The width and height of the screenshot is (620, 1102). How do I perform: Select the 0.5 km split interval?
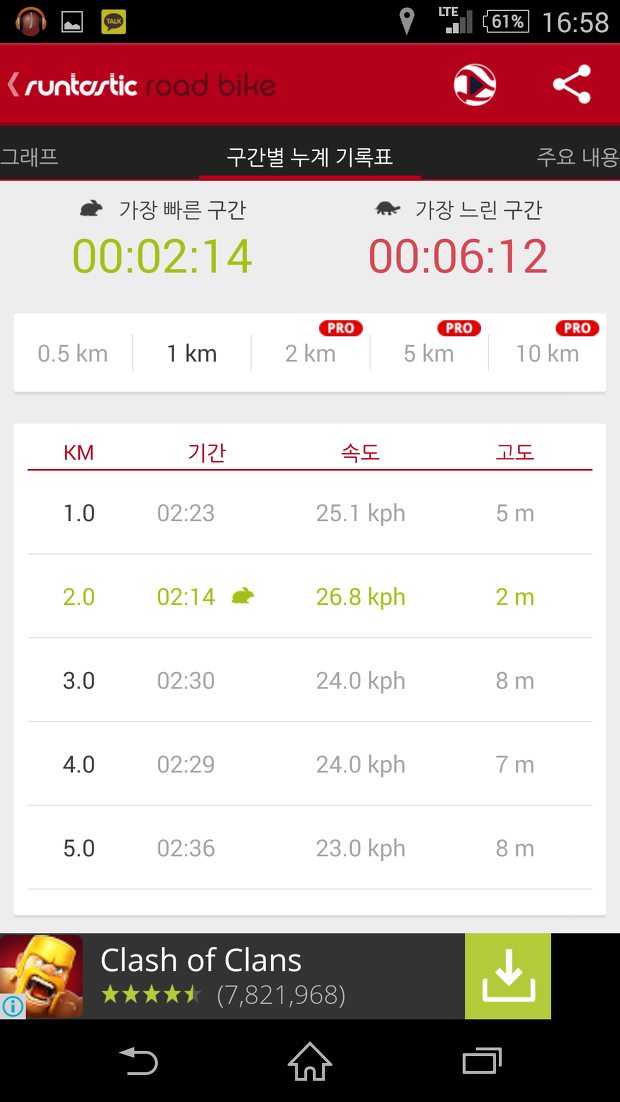click(x=73, y=353)
